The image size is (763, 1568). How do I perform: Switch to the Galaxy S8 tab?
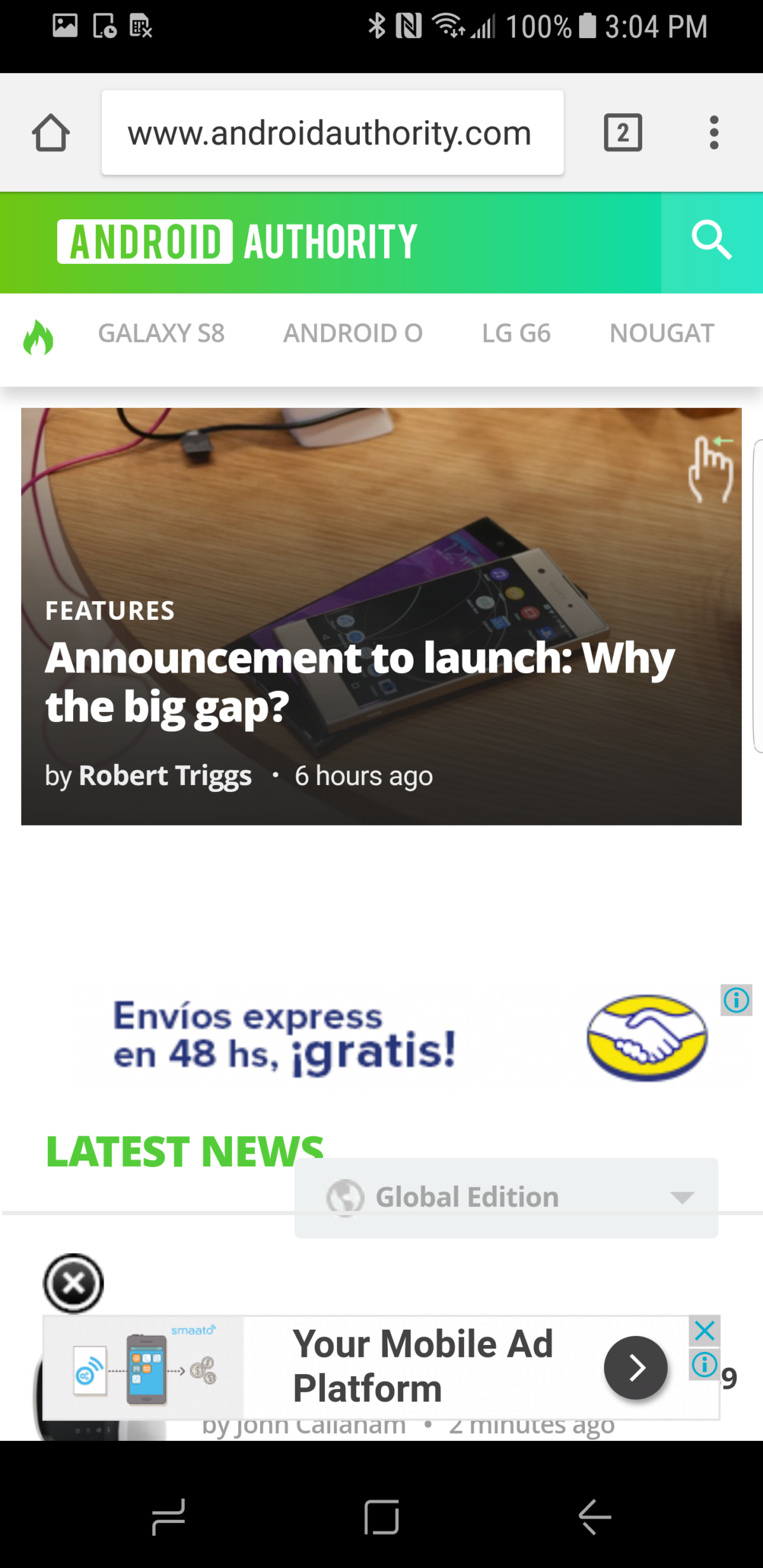coord(161,333)
